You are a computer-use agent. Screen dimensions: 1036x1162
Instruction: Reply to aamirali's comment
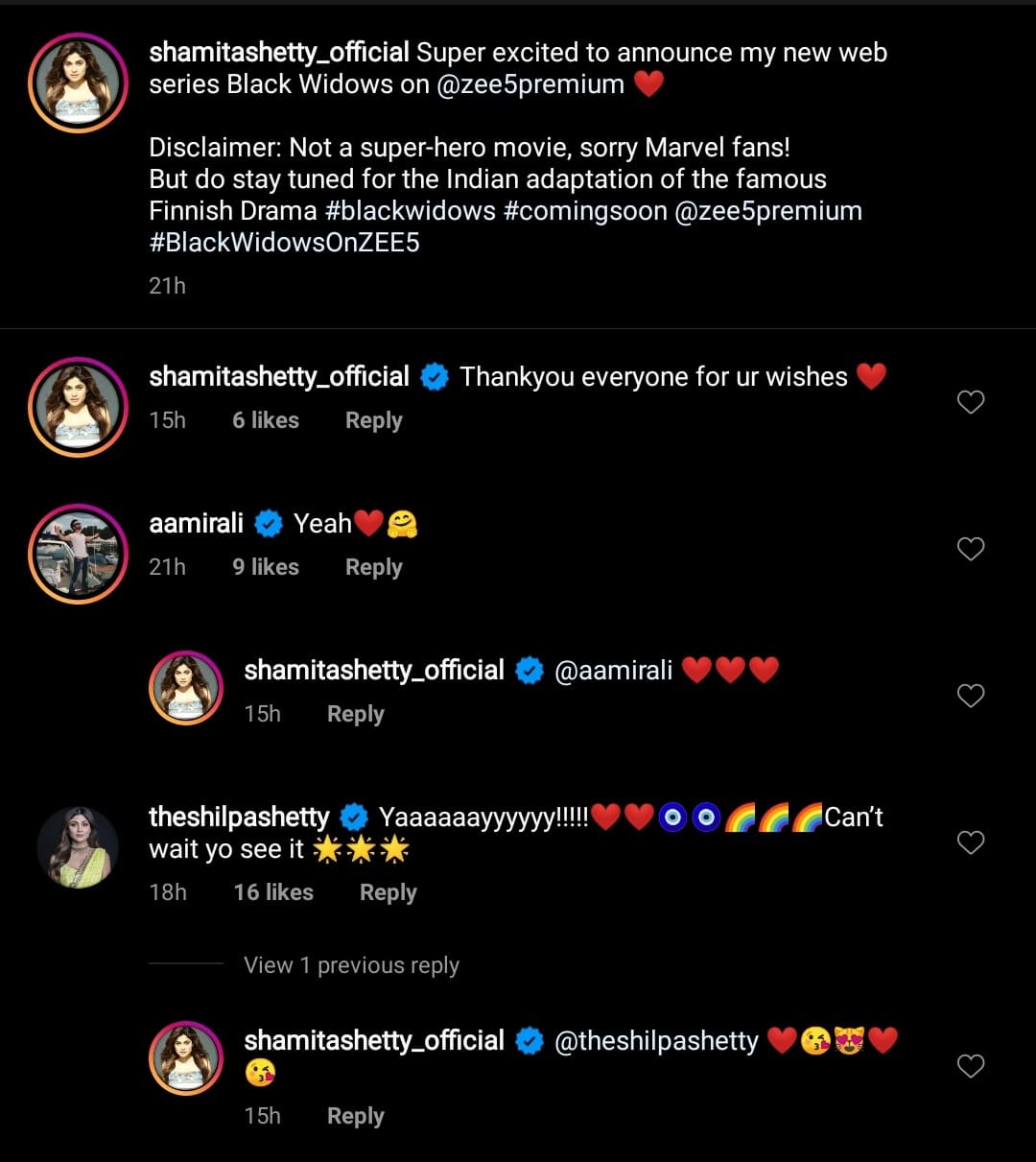pyautogui.click(x=373, y=567)
